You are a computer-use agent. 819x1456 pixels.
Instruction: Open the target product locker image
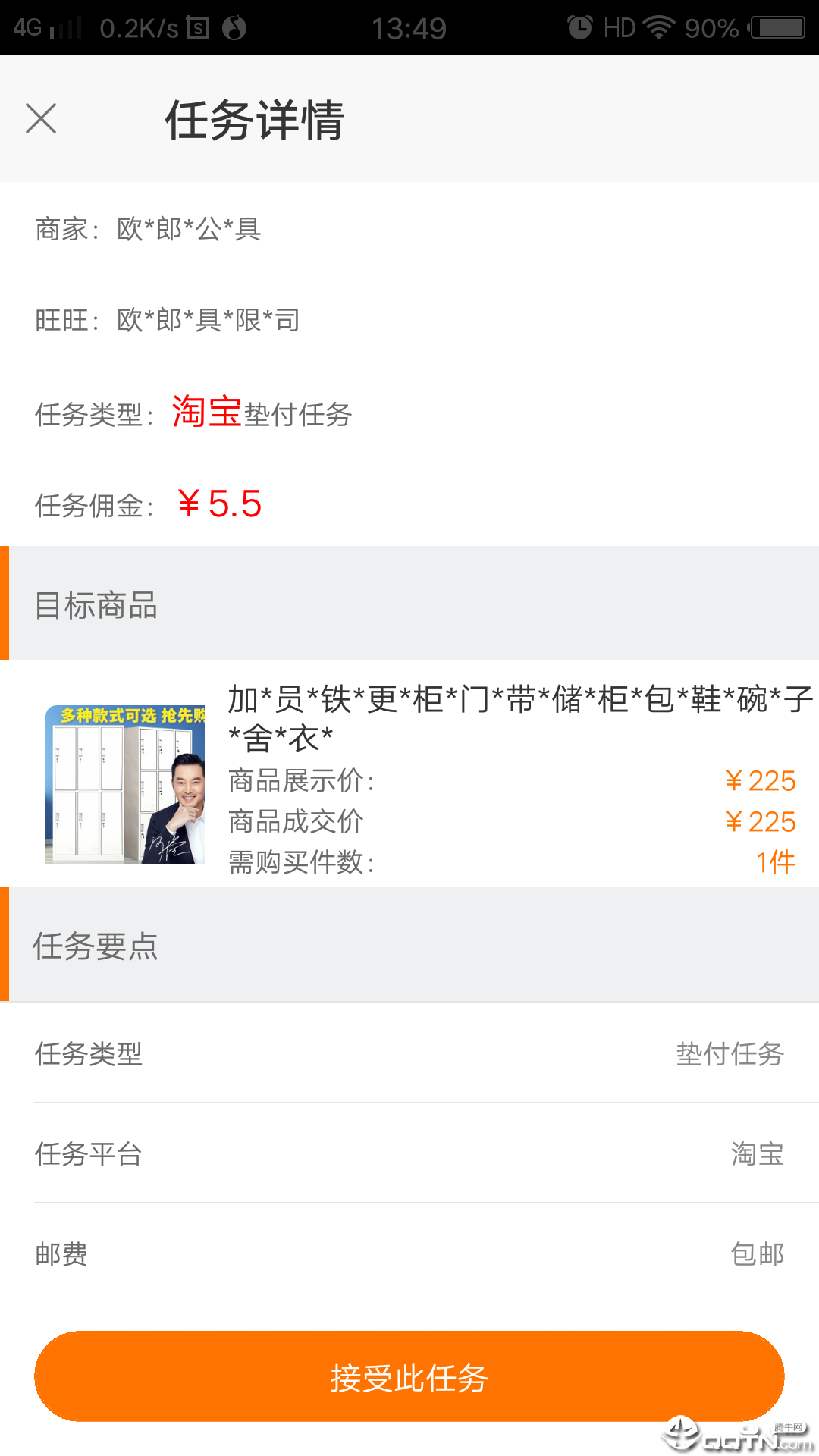125,784
